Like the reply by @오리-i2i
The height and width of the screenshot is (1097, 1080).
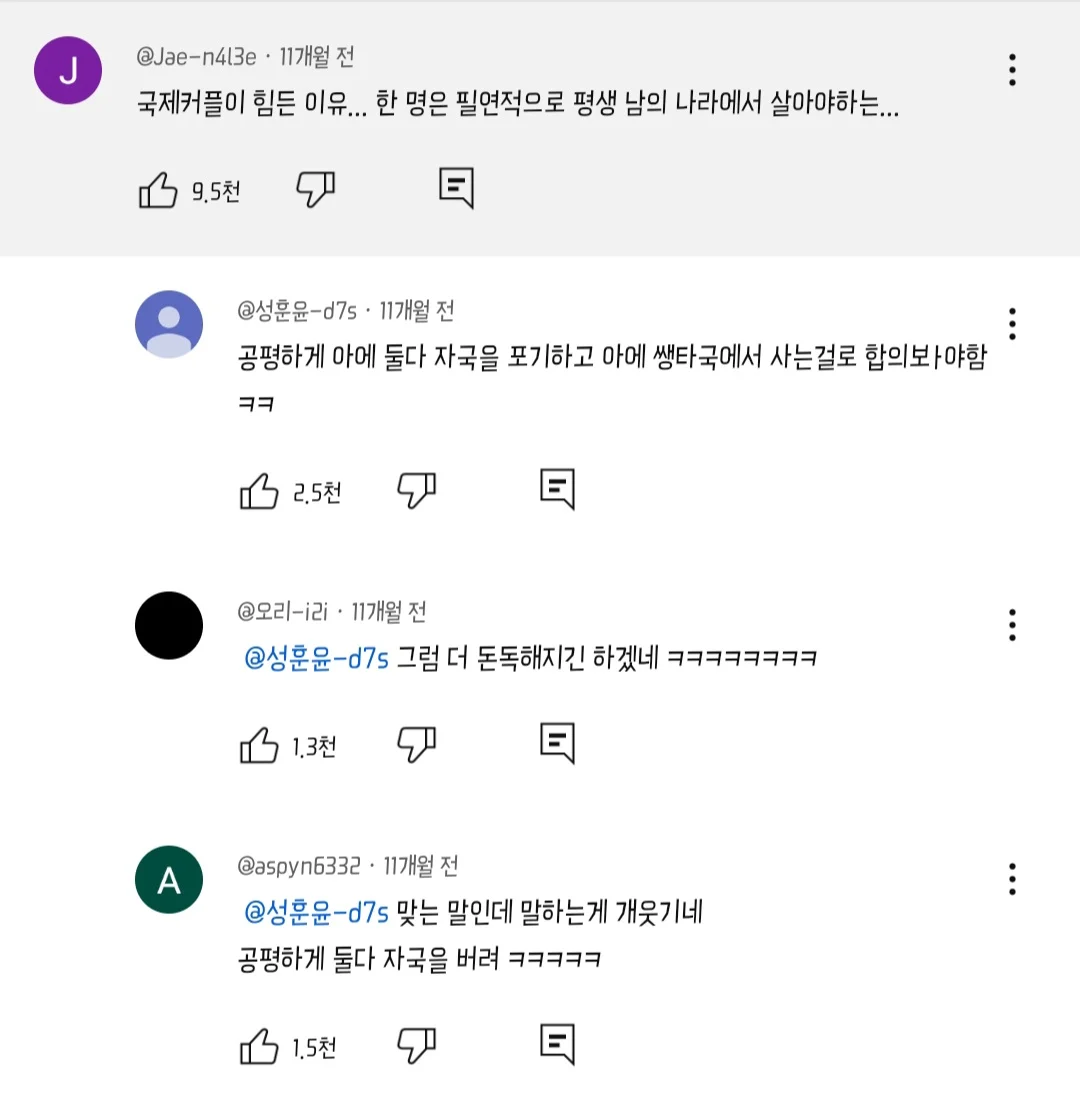[259, 745]
